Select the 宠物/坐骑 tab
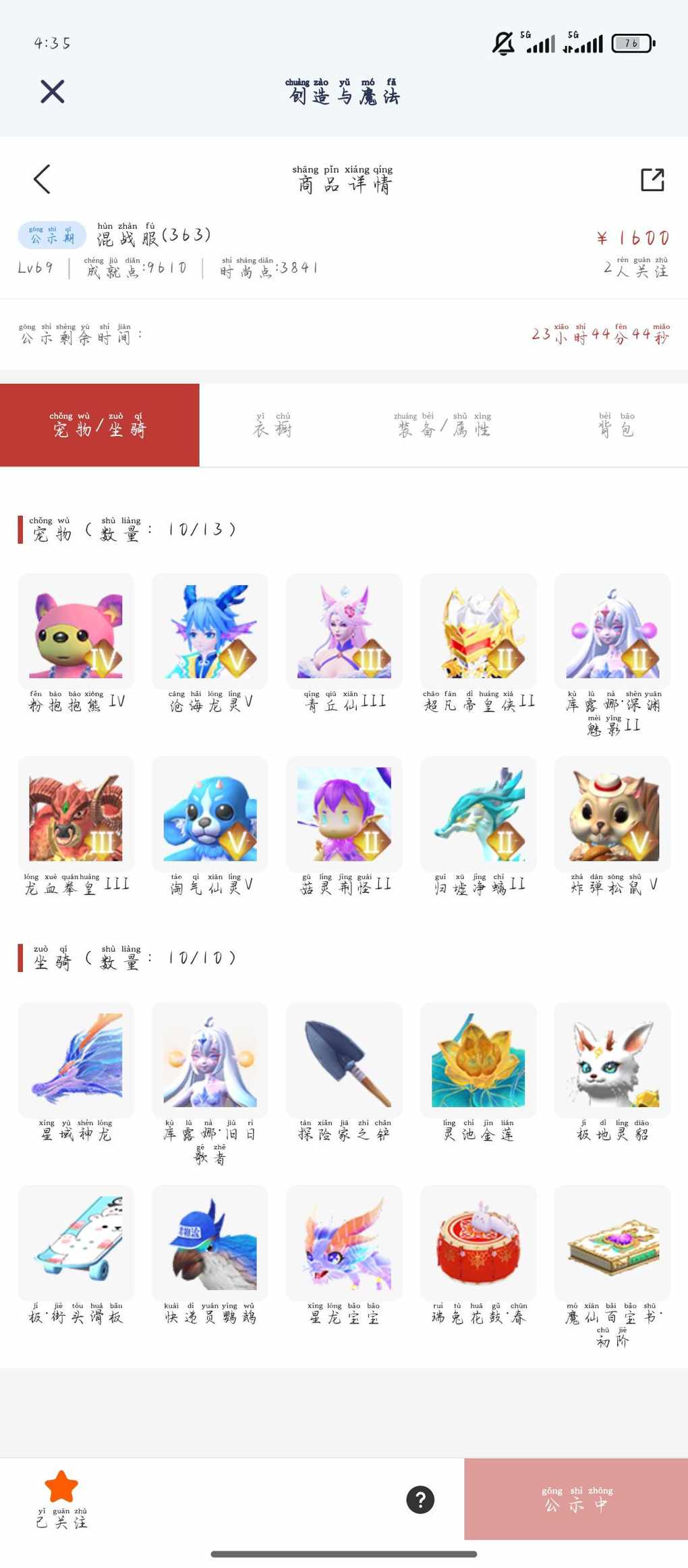The width and height of the screenshot is (688, 1568). click(x=99, y=426)
